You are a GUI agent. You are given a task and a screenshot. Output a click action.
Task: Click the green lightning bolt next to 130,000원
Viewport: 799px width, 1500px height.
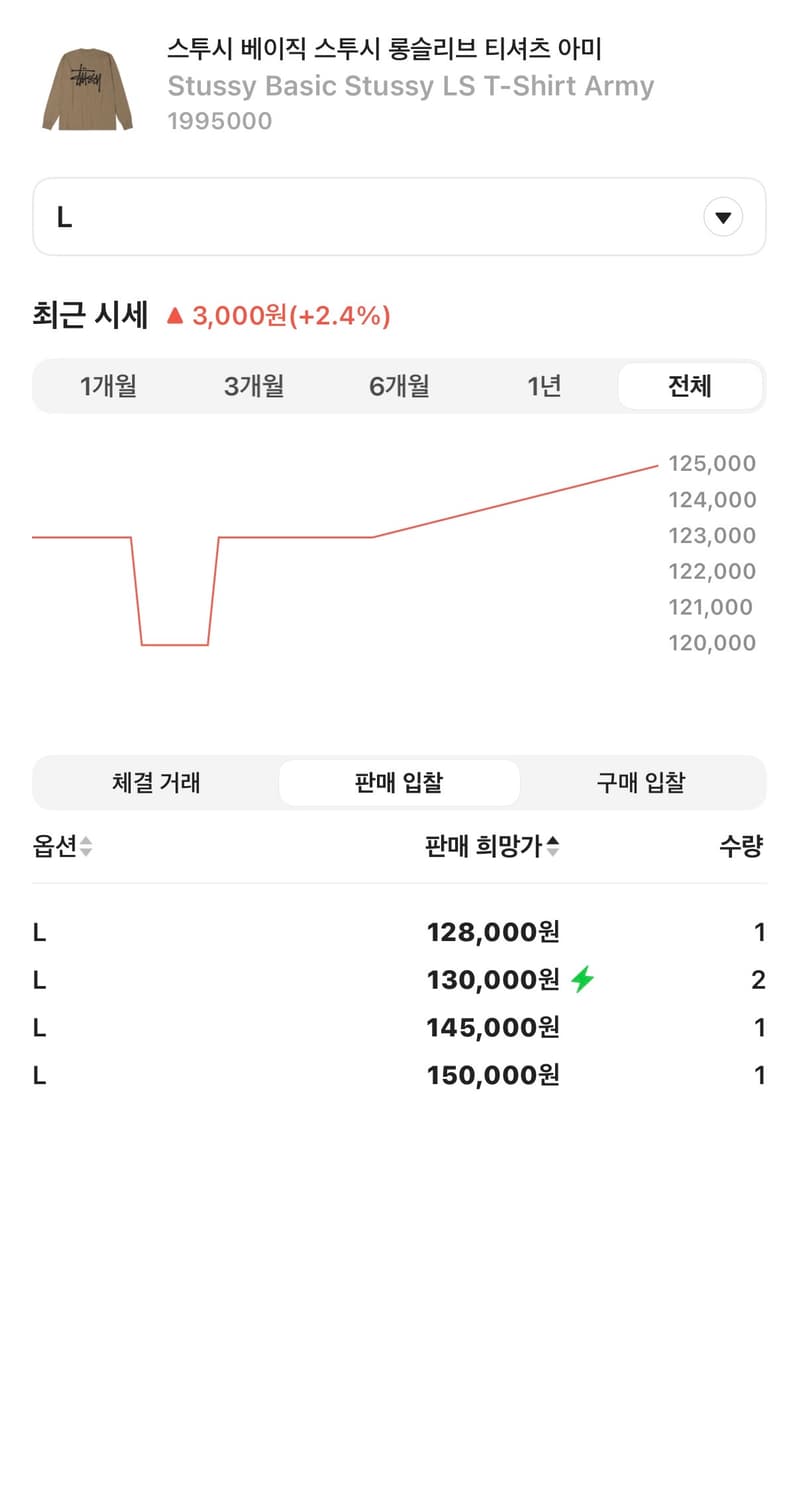[x=581, y=980]
